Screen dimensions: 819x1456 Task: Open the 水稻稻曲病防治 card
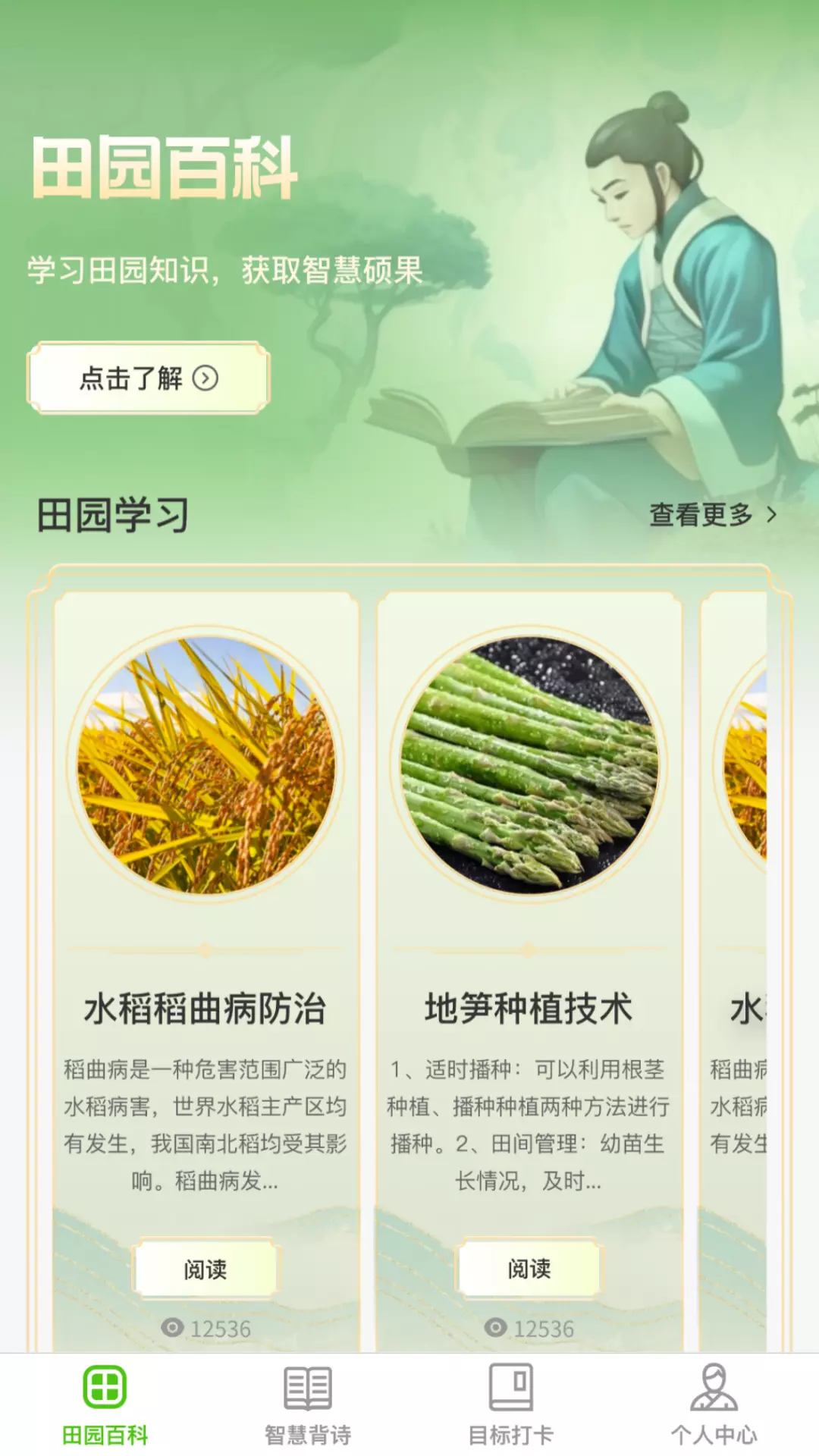coord(206,972)
